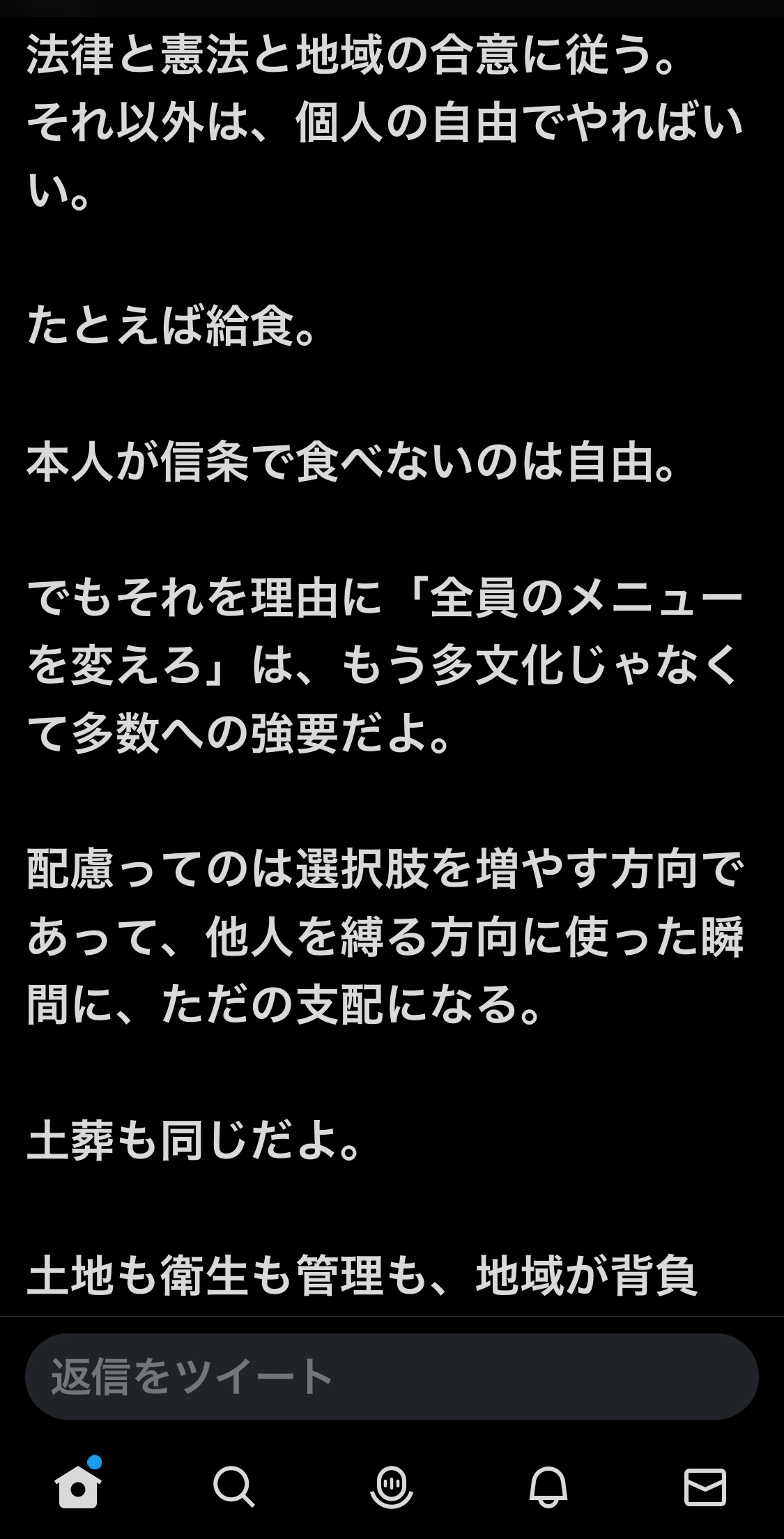Open the Search tab
Image resolution: width=784 pixels, height=1539 pixels.
234,1486
